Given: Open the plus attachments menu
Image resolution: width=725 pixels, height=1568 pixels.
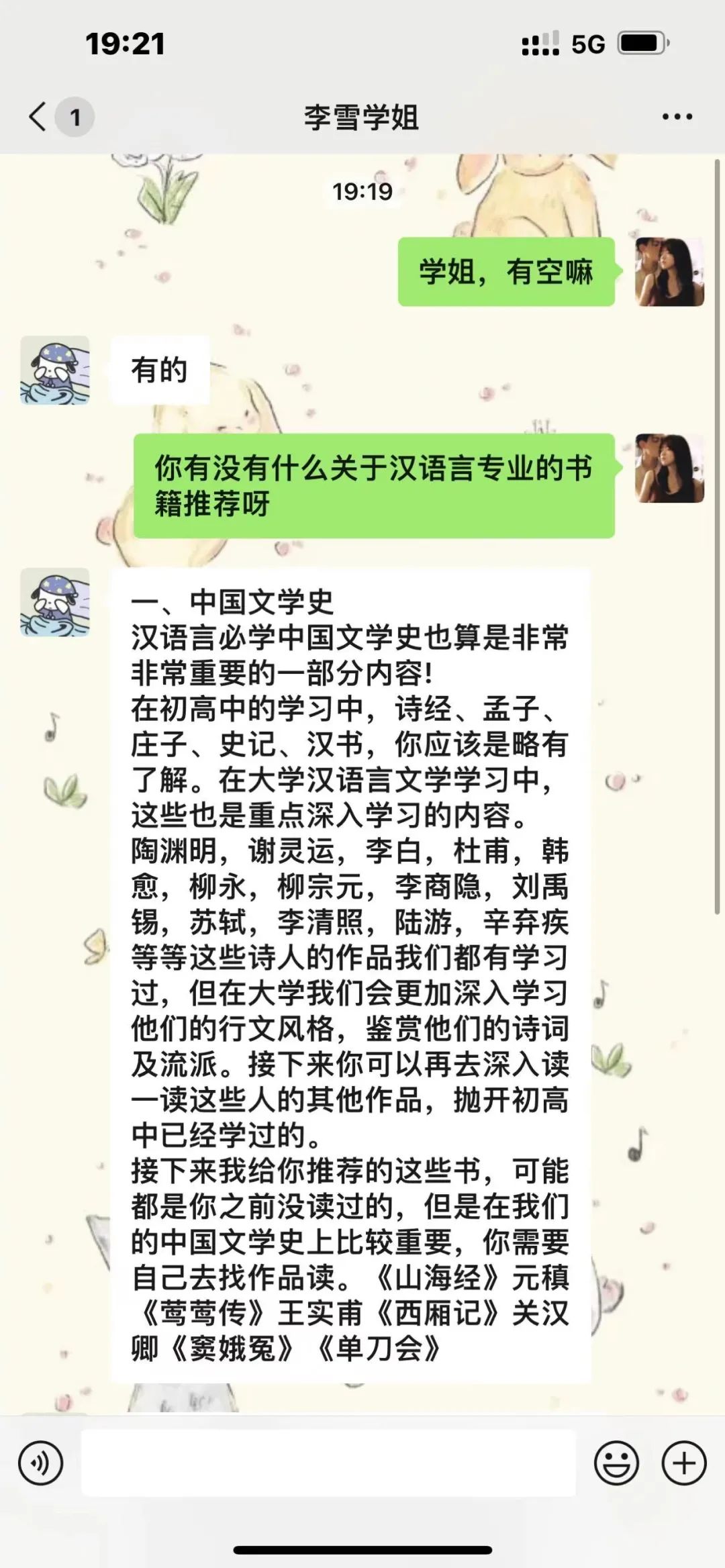Looking at the screenshot, I should (x=684, y=1463).
